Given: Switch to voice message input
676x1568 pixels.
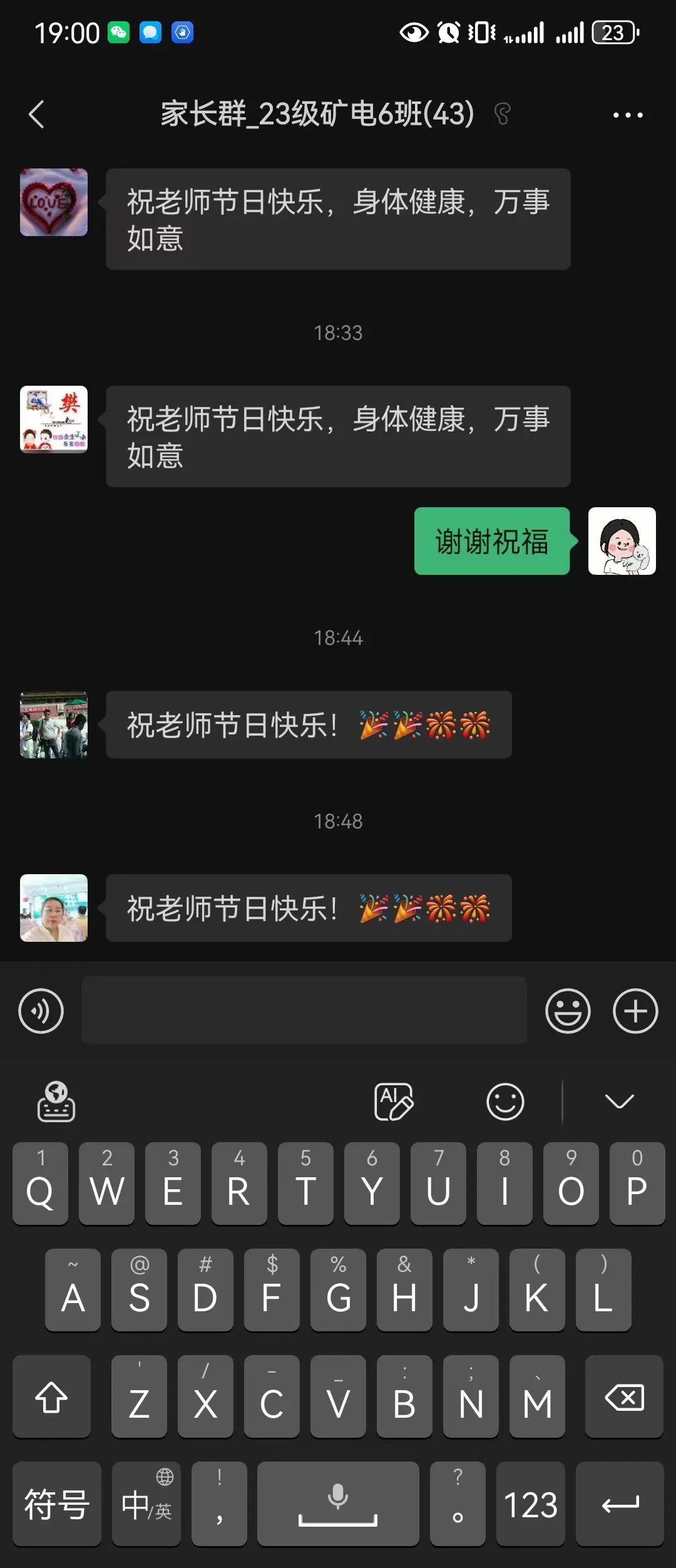Looking at the screenshot, I should [x=41, y=1011].
